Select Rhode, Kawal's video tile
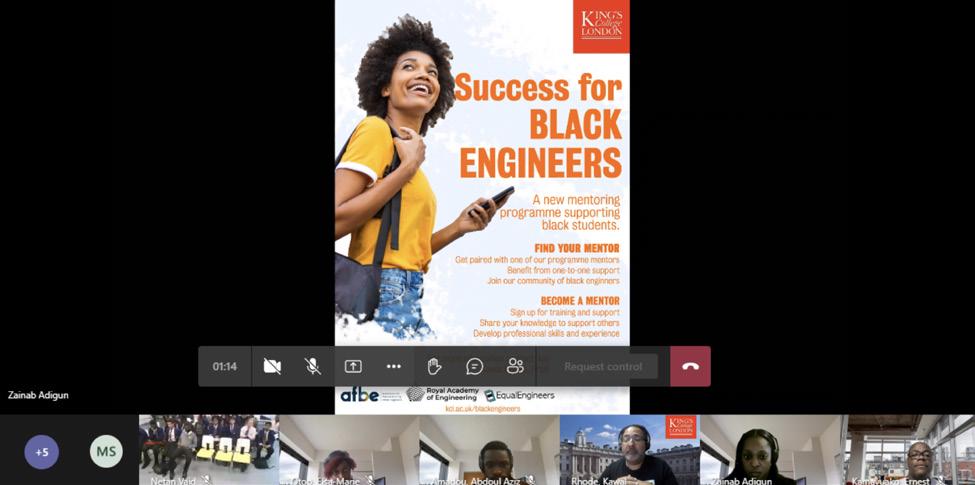The width and height of the screenshot is (975, 485). tap(628, 448)
